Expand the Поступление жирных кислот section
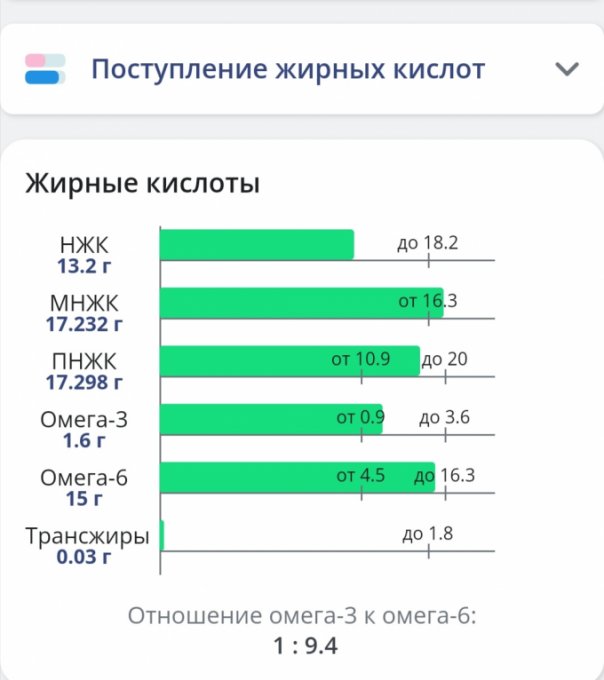 566,70
